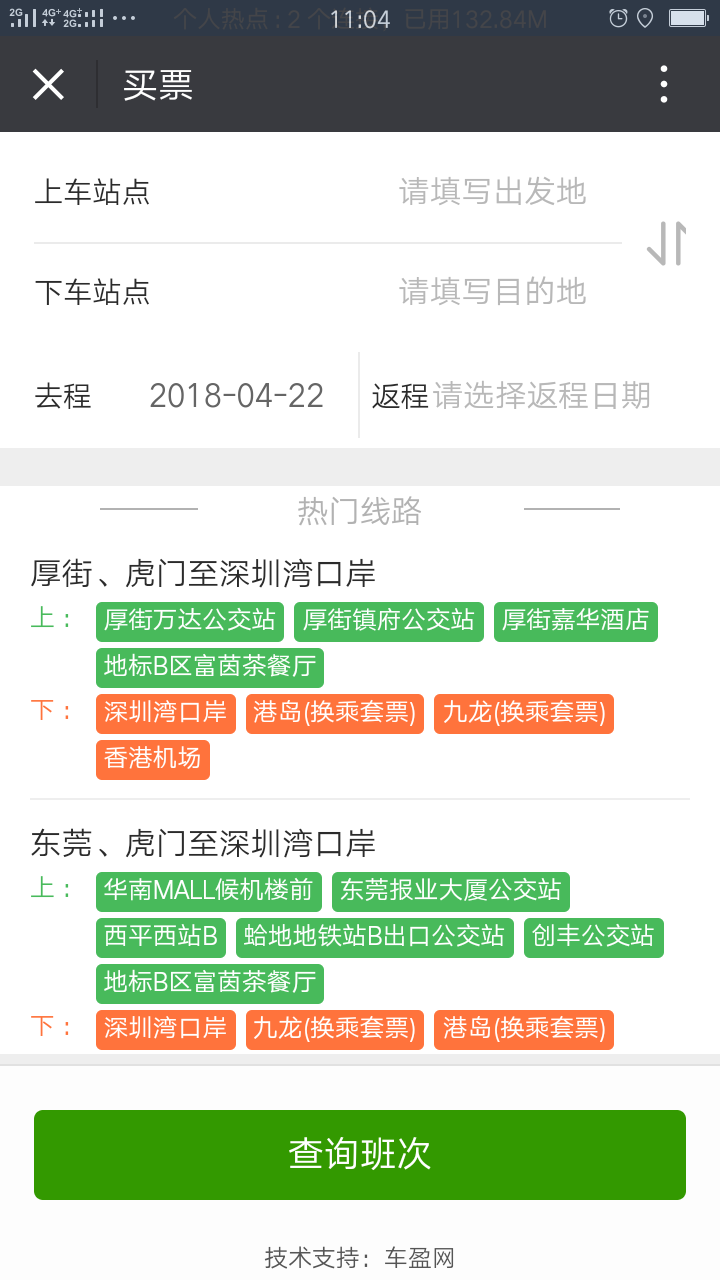The width and height of the screenshot is (720, 1280).
Task: Tap the 查询班次 search button
Action: click(x=360, y=1155)
